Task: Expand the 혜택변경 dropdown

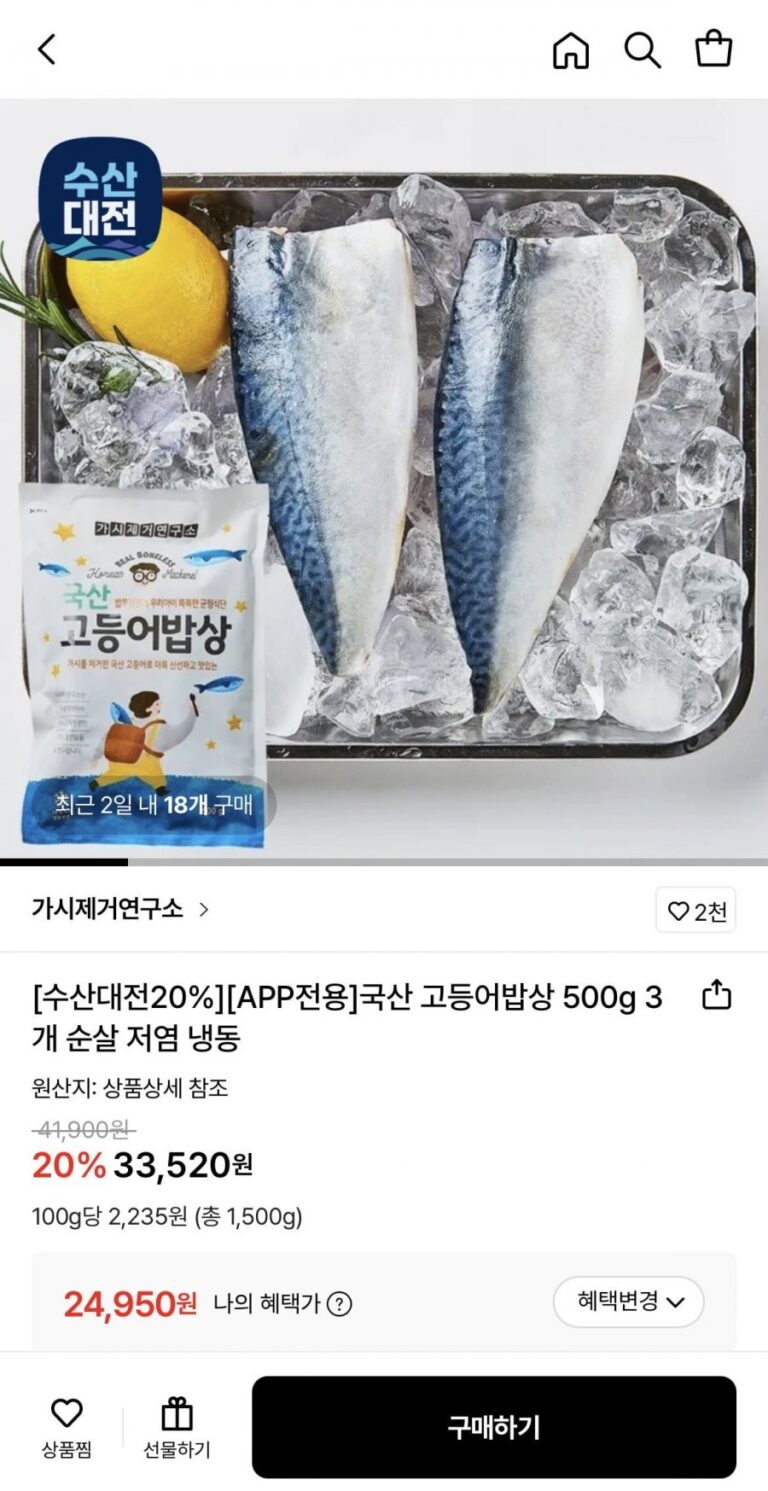Action: click(629, 1302)
